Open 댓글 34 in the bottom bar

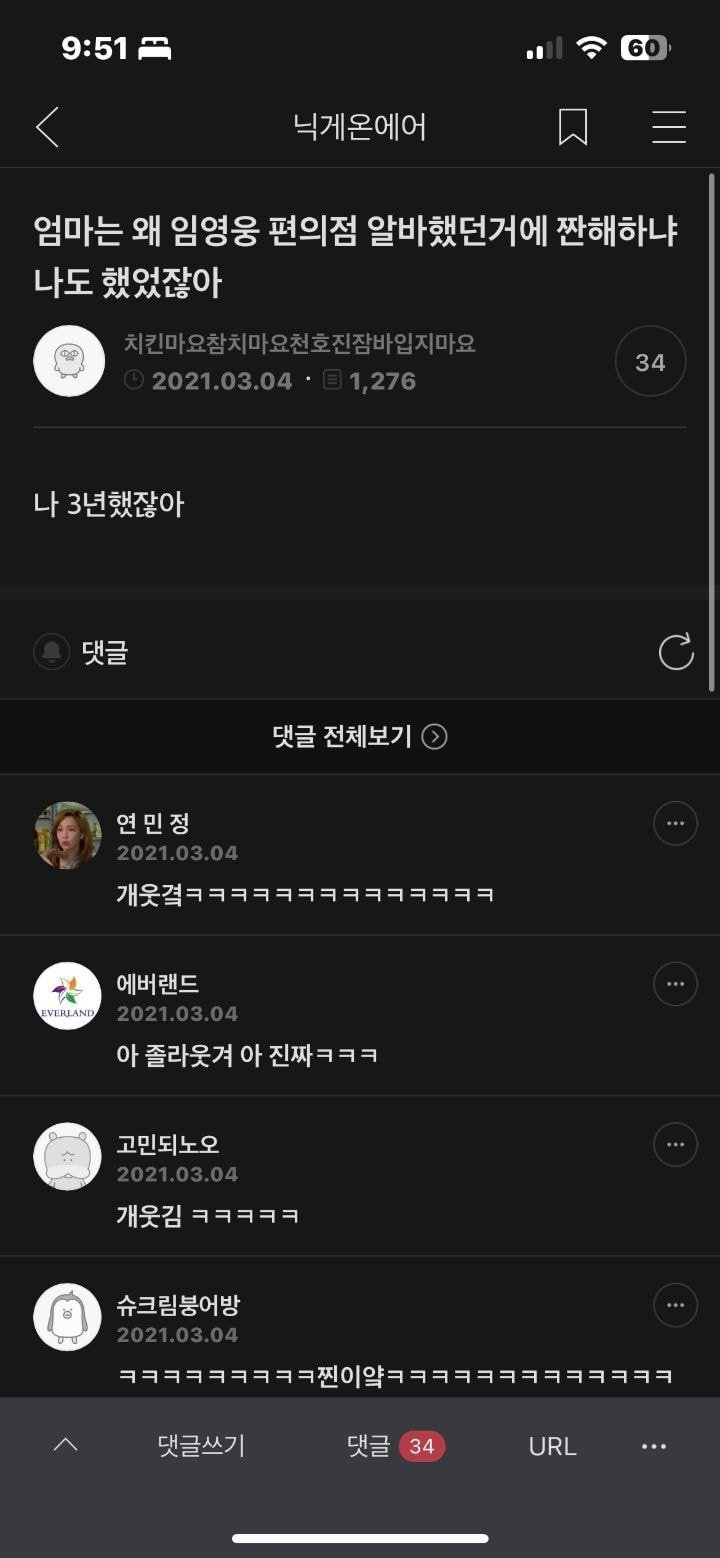coord(395,1446)
